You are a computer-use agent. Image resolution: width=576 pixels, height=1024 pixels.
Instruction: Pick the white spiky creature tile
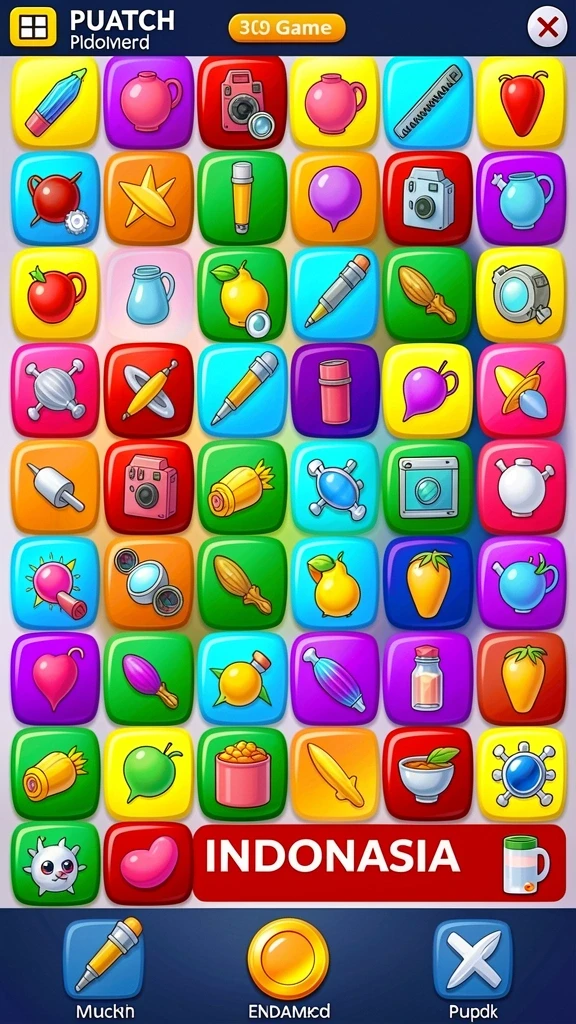click(x=56, y=863)
